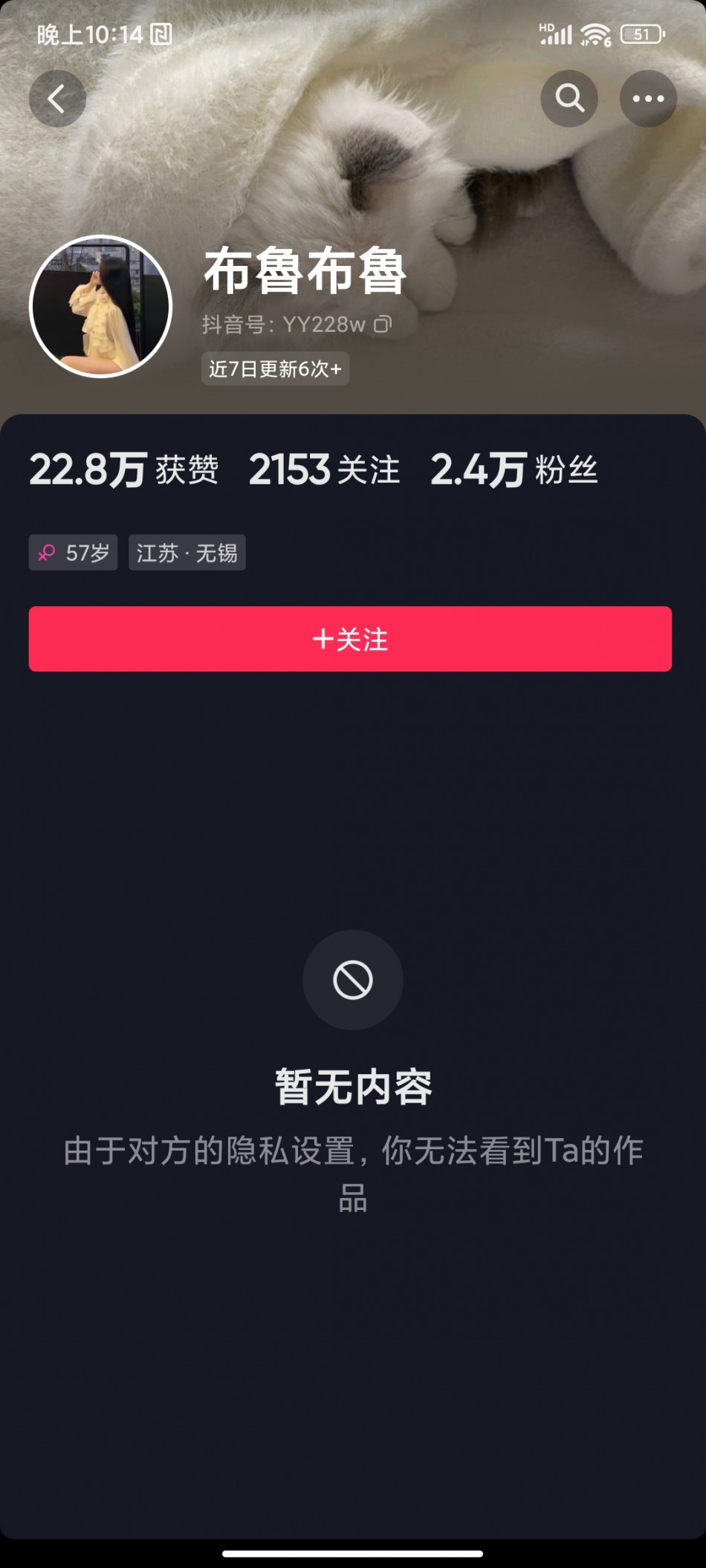Open search on this profile
The width and height of the screenshot is (706, 1568).
tap(569, 99)
